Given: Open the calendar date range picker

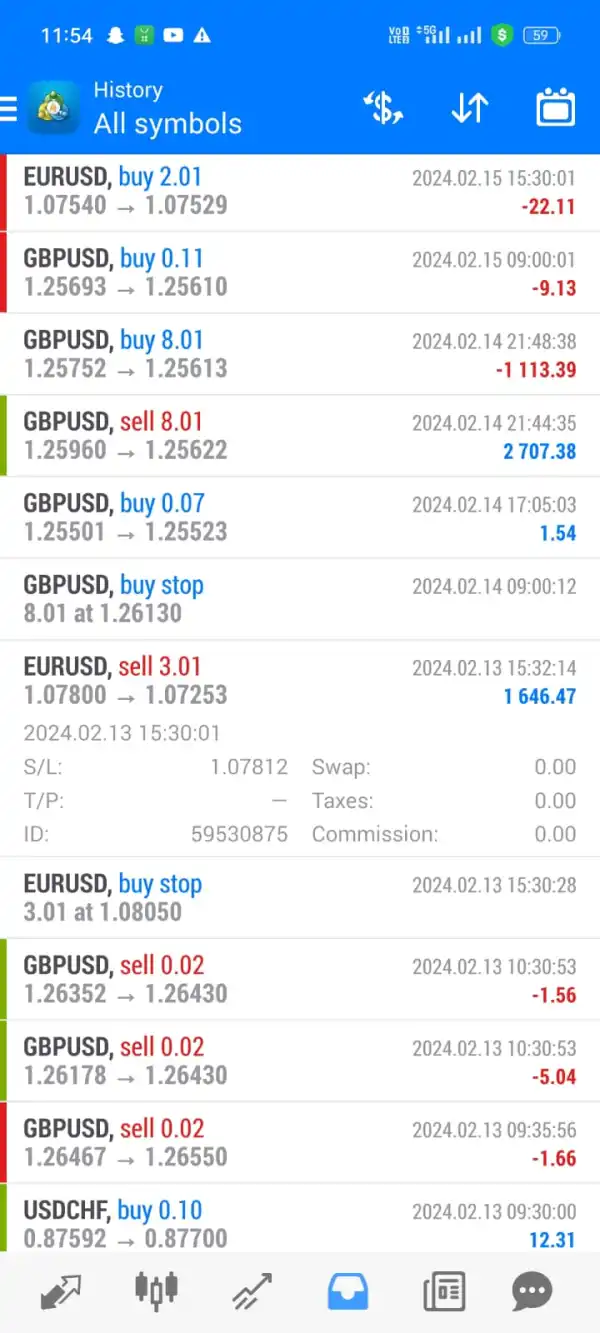Looking at the screenshot, I should 555,108.
